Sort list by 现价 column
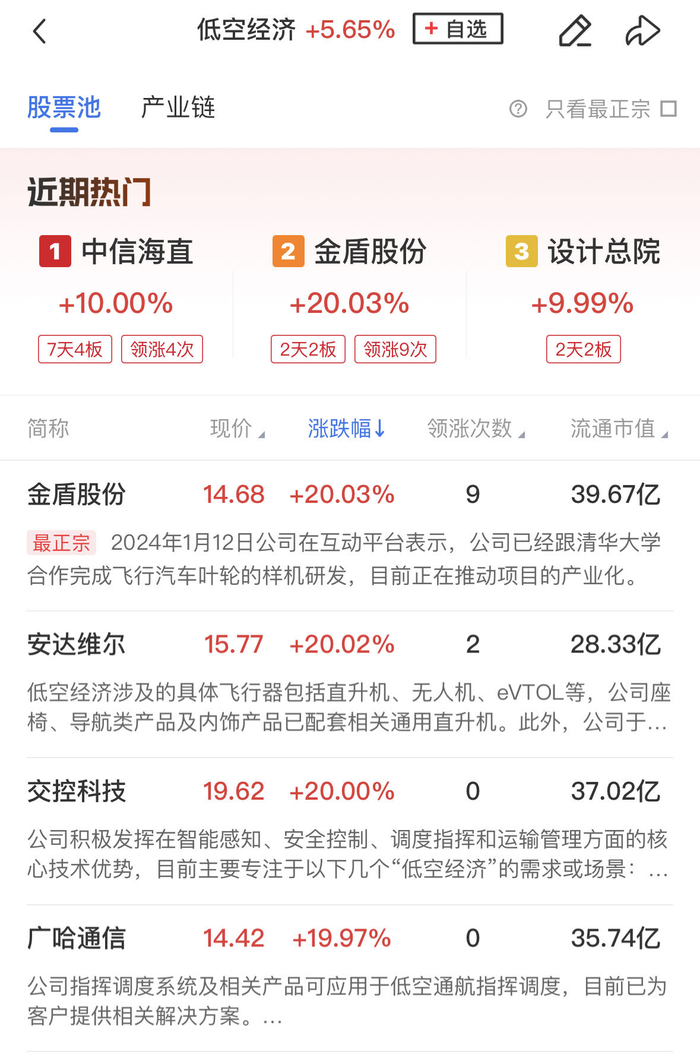This screenshot has width=700, height=1055. coord(238,429)
